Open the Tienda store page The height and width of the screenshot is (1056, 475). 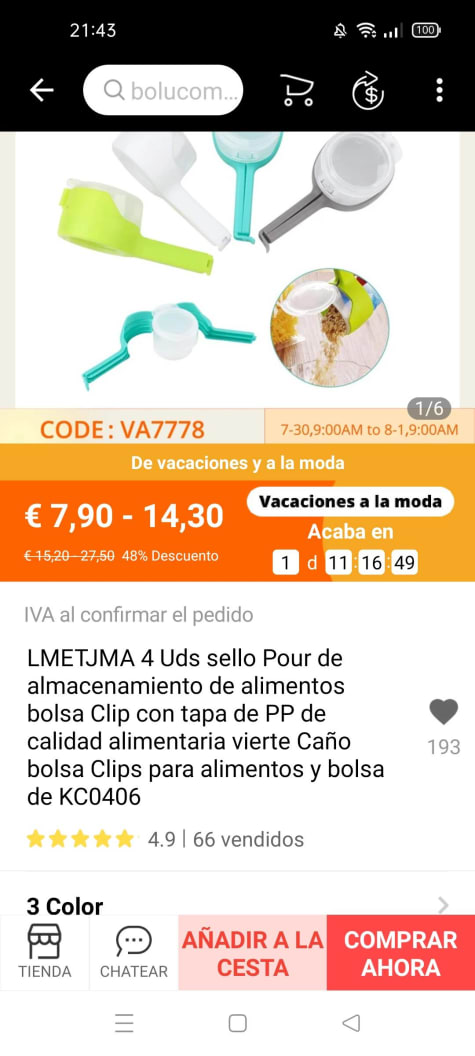pos(44,952)
